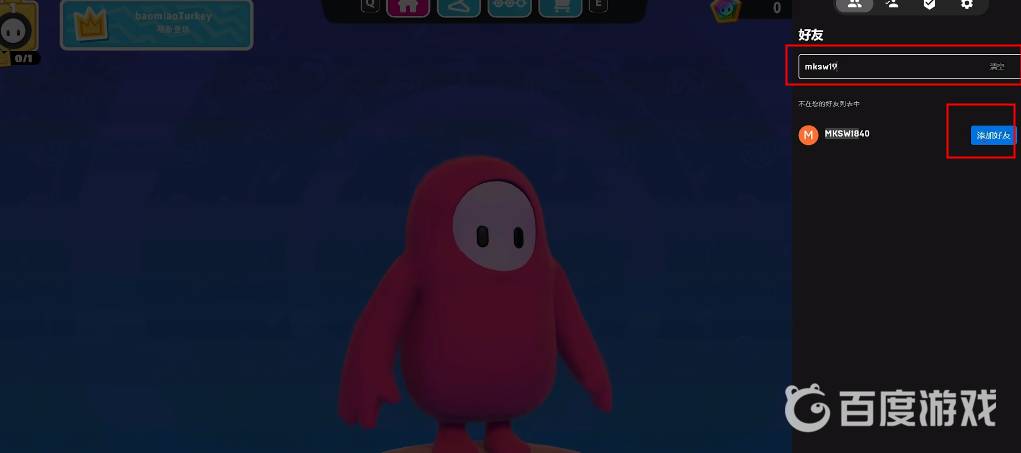Open the friend requests tab
The height and width of the screenshot is (453, 1021).
[892, 4]
